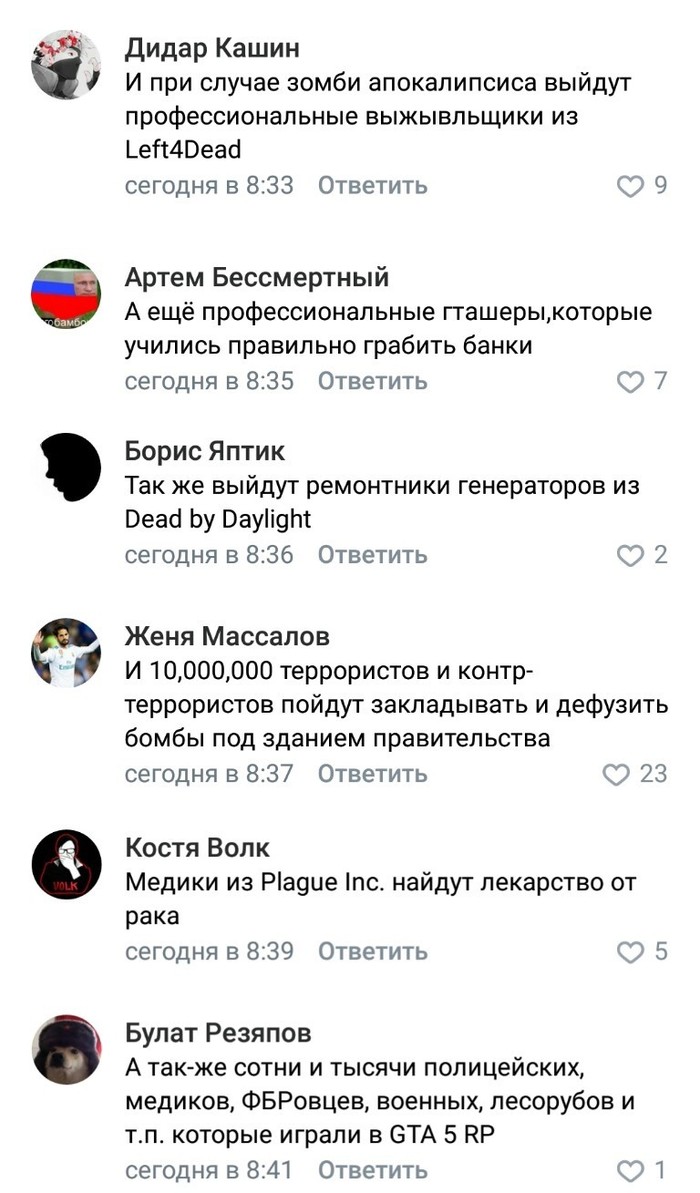Reply to Дидар Кашин's comment
The image size is (700, 1193).
tap(372, 186)
